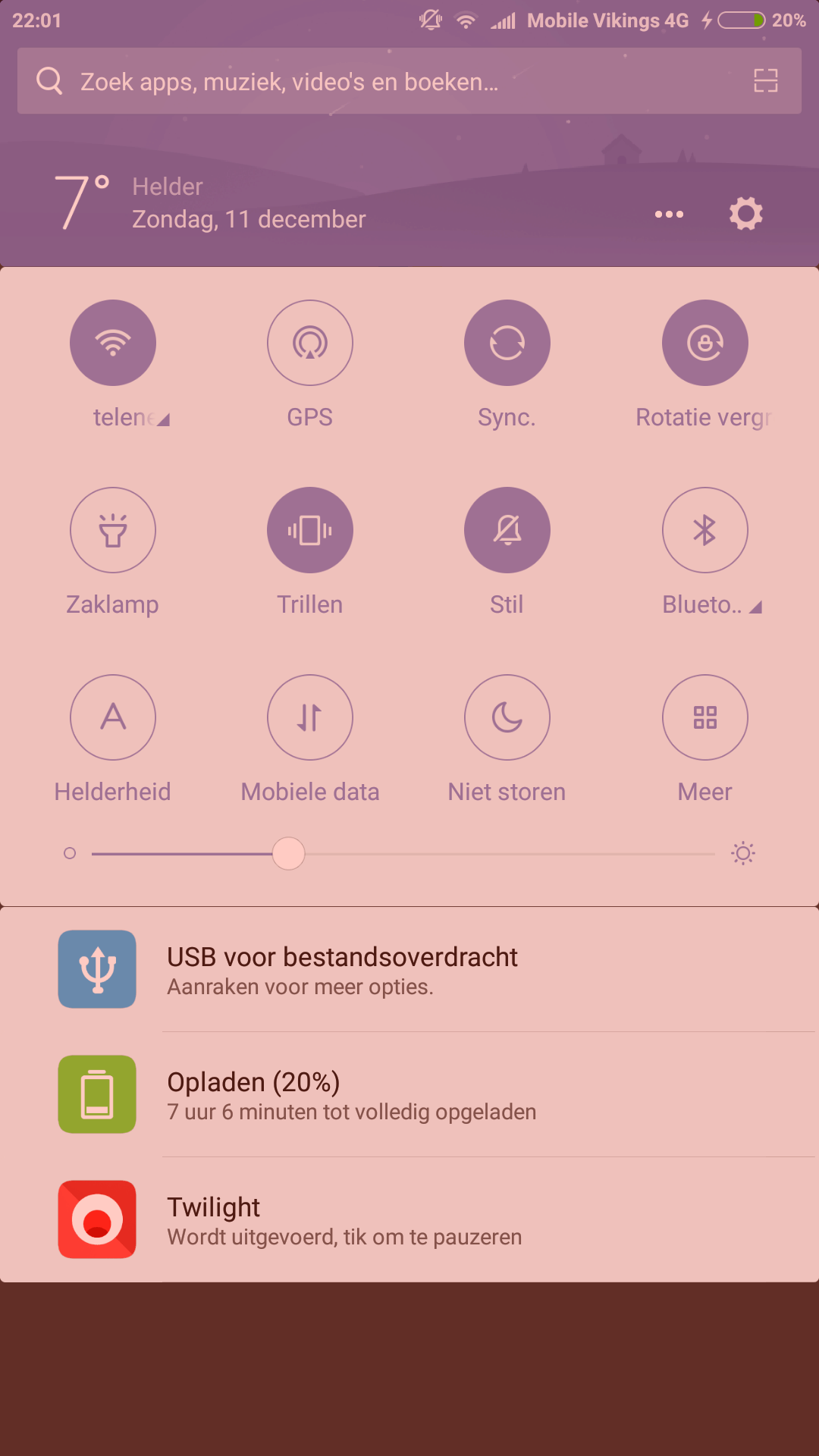The width and height of the screenshot is (819, 1456).
Task: Toggle the Stil silent mode
Action: 507,530
